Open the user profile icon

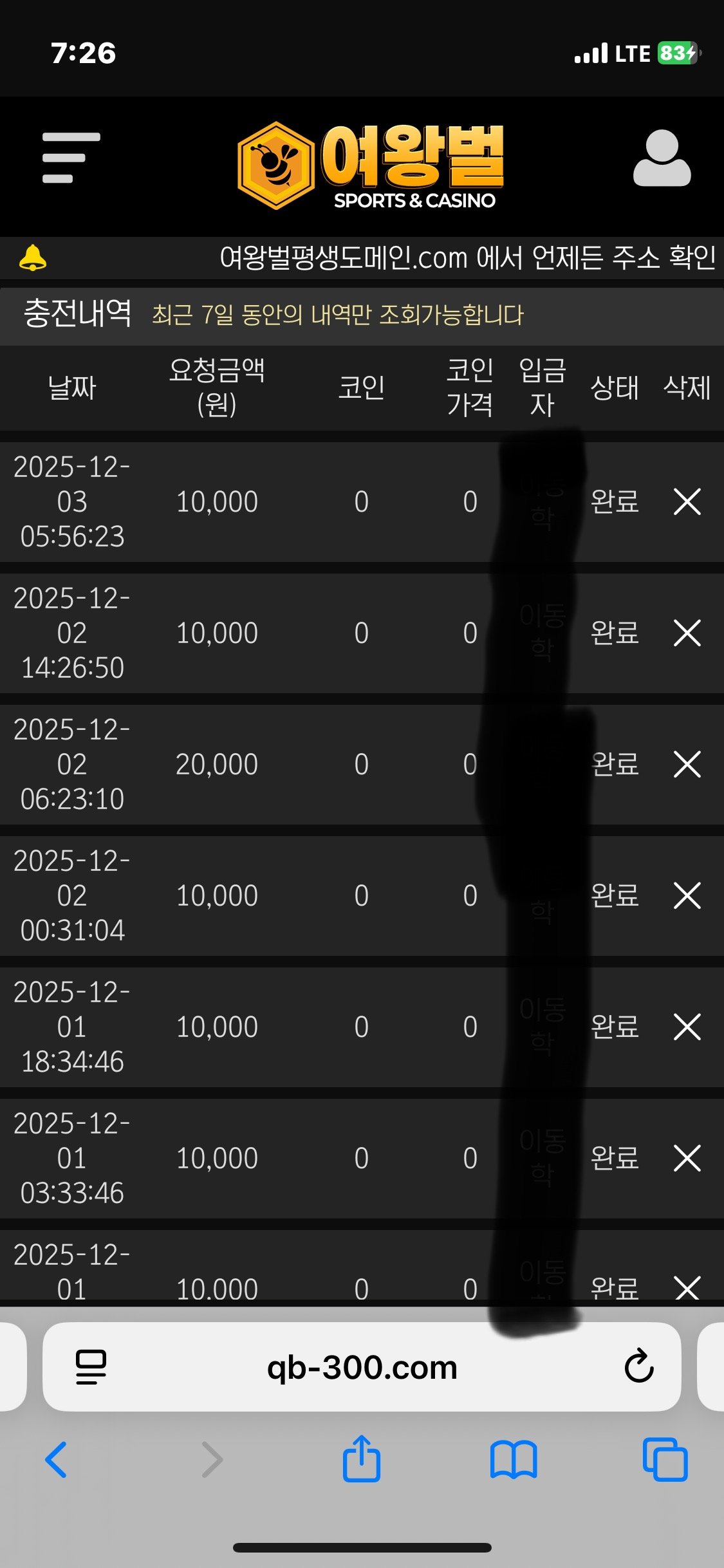(x=662, y=158)
